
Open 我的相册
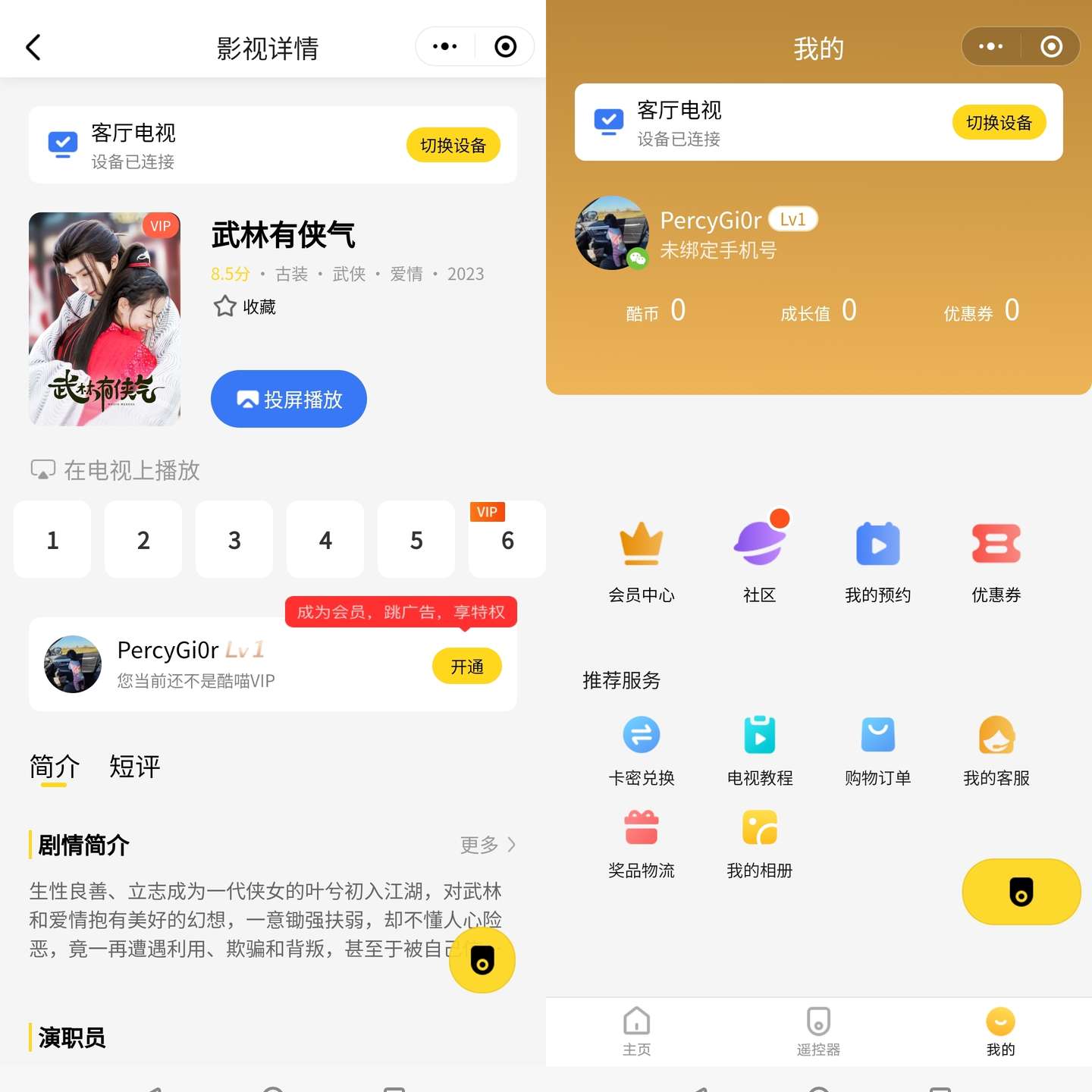click(760, 842)
